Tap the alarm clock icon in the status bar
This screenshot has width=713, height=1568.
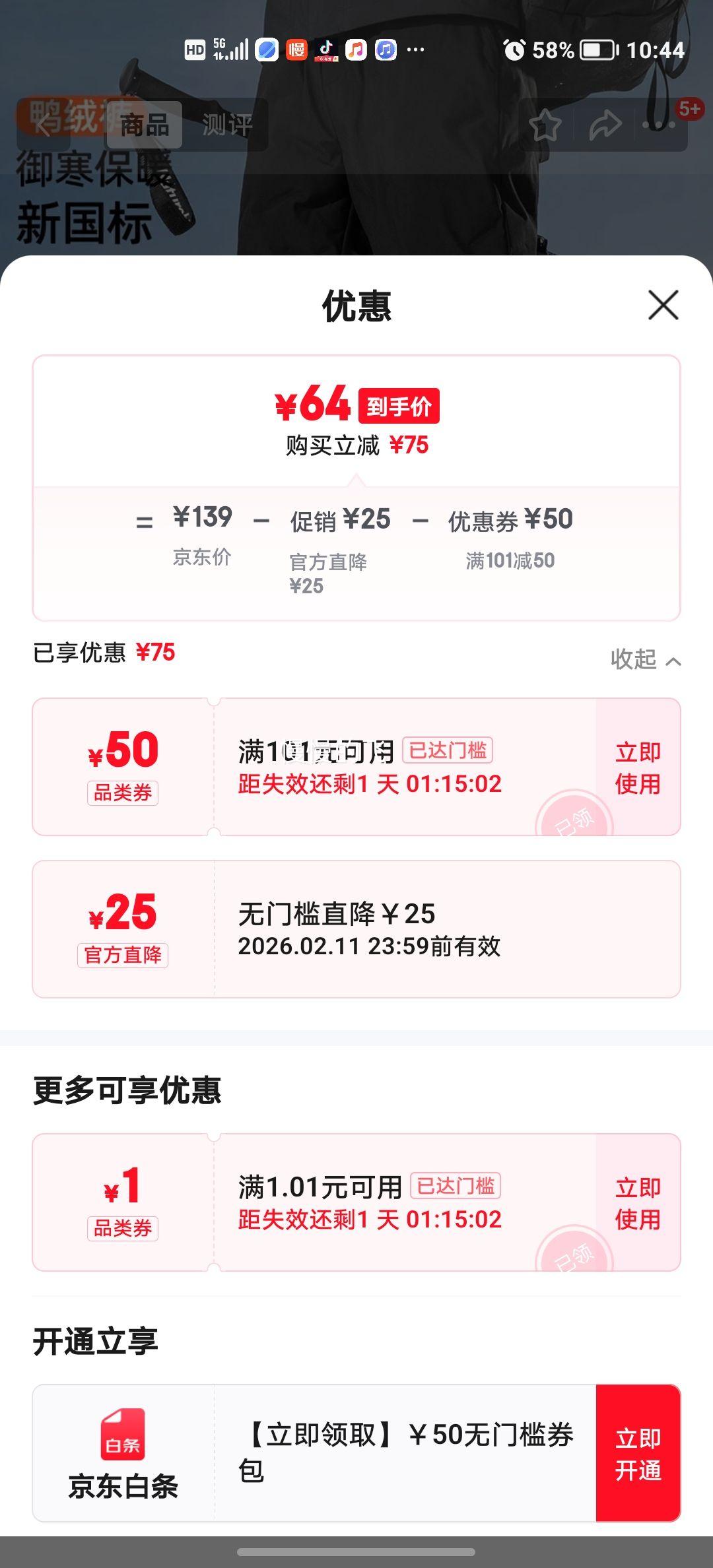point(516,48)
